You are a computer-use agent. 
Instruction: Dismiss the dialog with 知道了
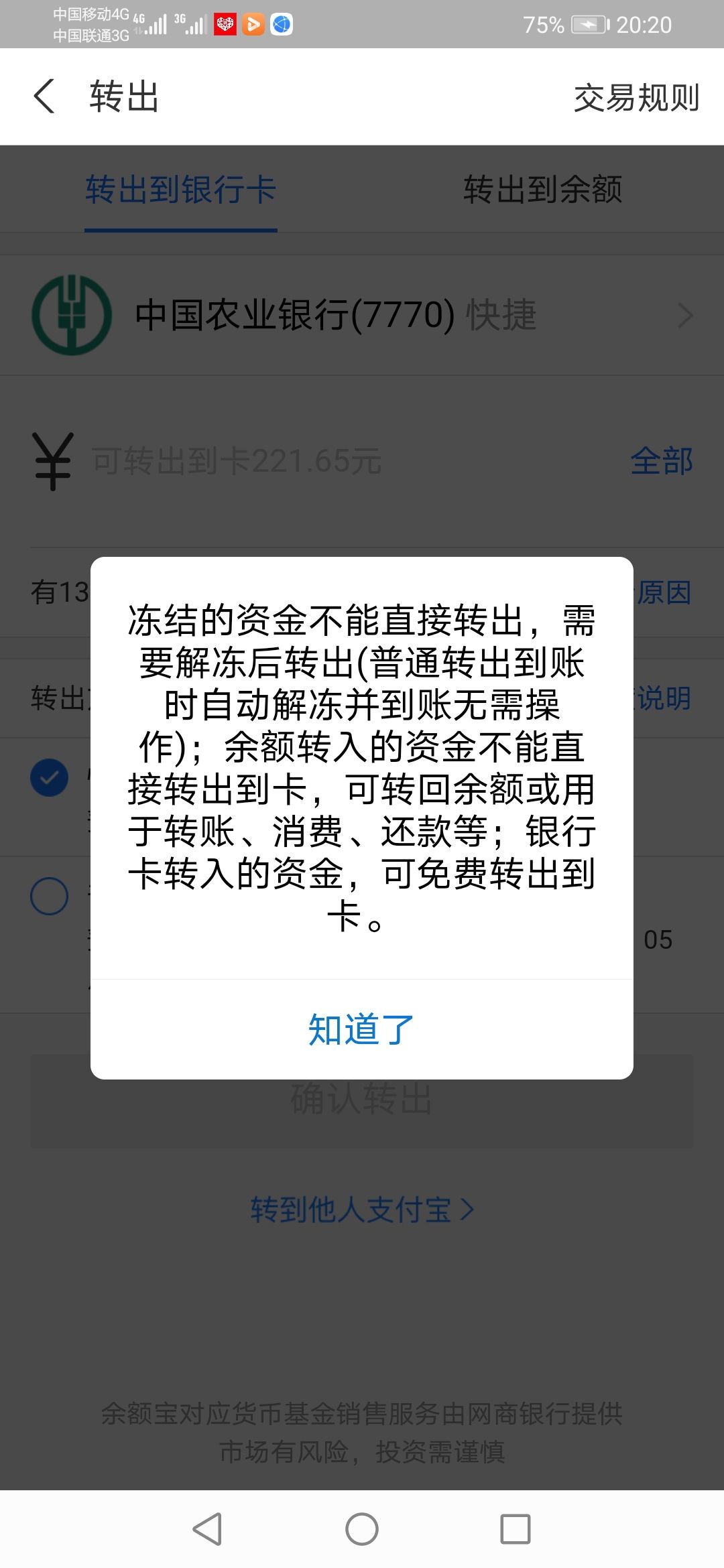361,1029
